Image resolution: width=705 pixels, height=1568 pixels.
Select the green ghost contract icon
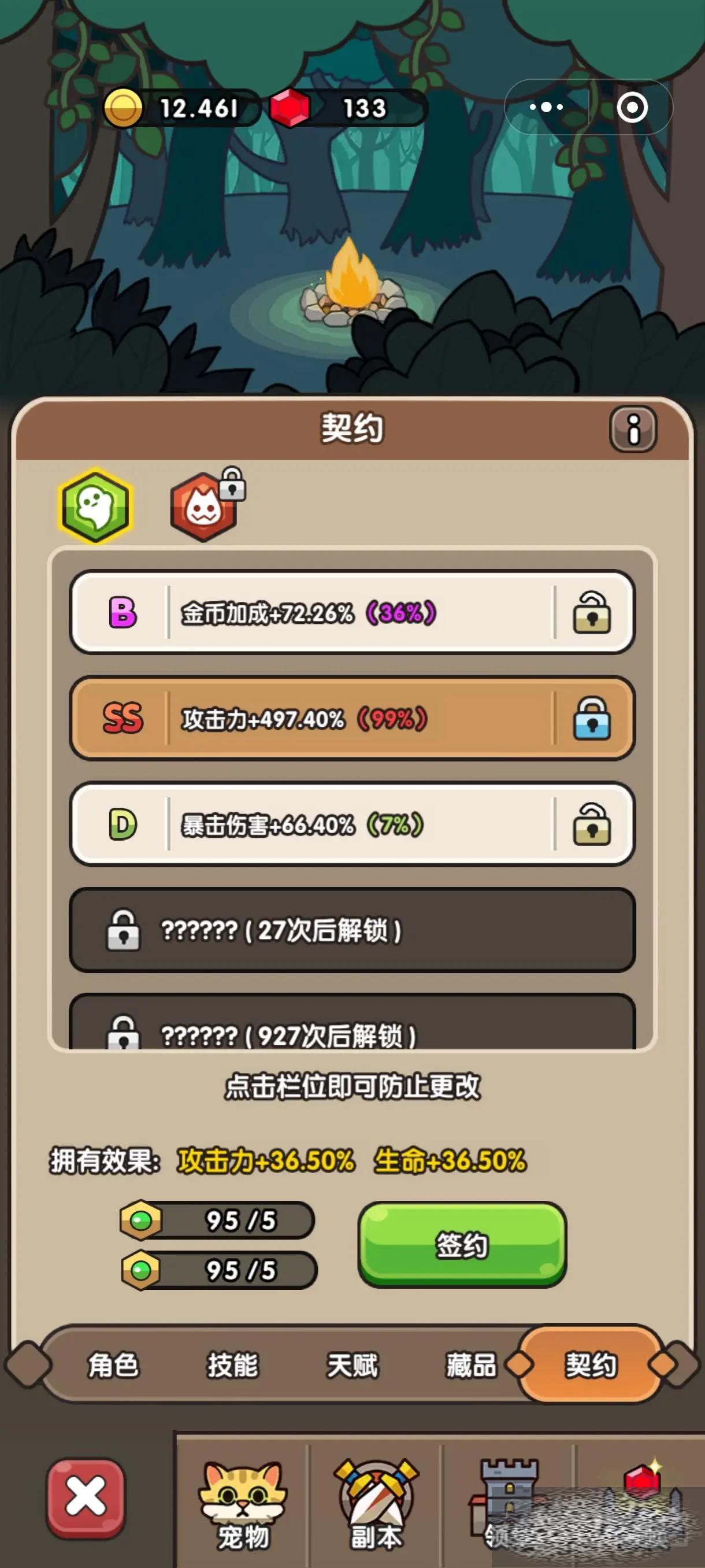pos(95,506)
